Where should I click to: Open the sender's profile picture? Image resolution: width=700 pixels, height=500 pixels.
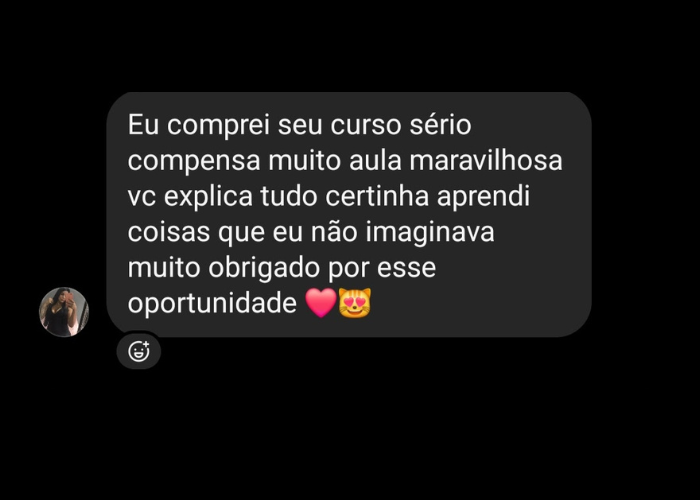tap(64, 312)
